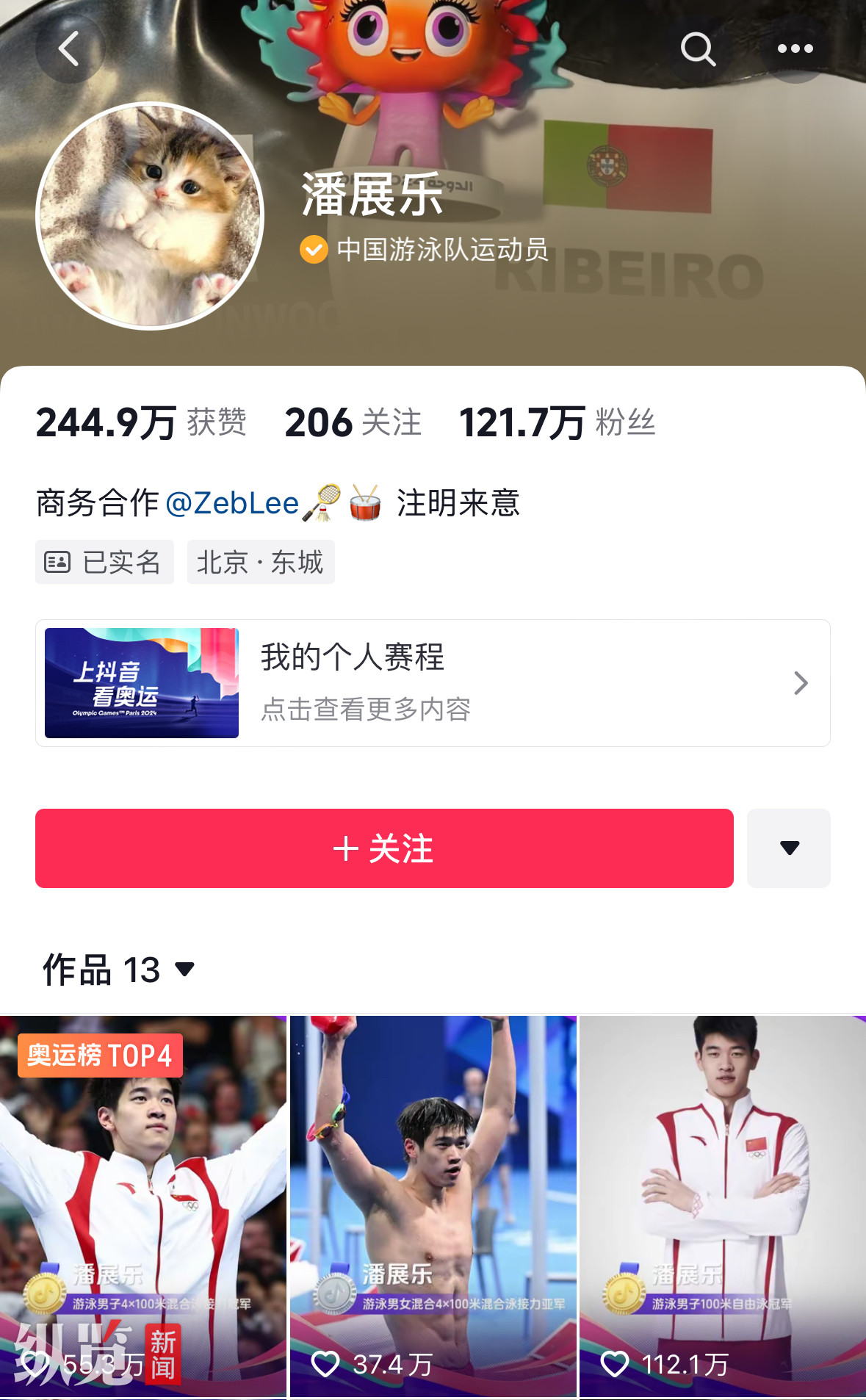Open the 我的个人赛程 schedule card
This screenshot has height=1400, width=866.
pyautogui.click(x=433, y=683)
